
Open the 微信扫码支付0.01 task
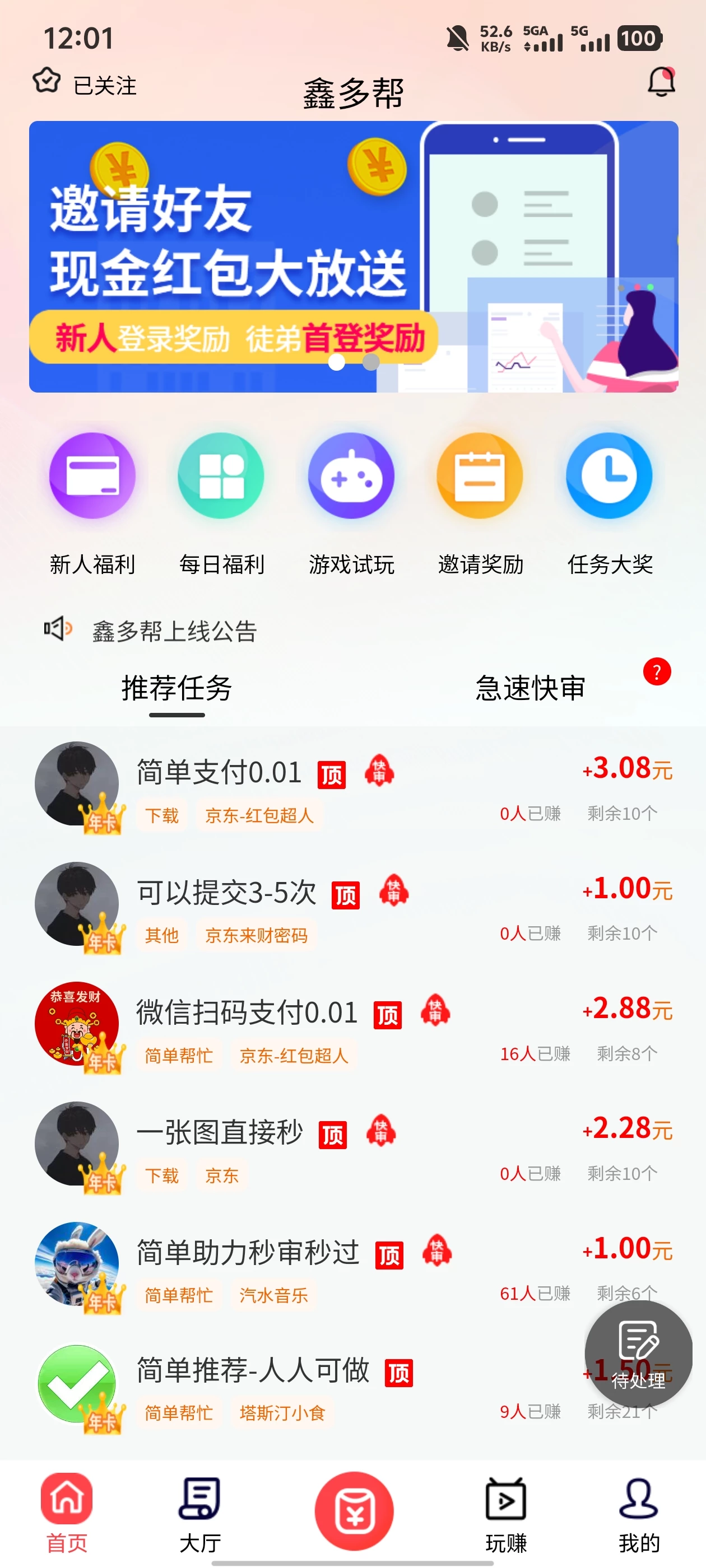coord(245,1012)
